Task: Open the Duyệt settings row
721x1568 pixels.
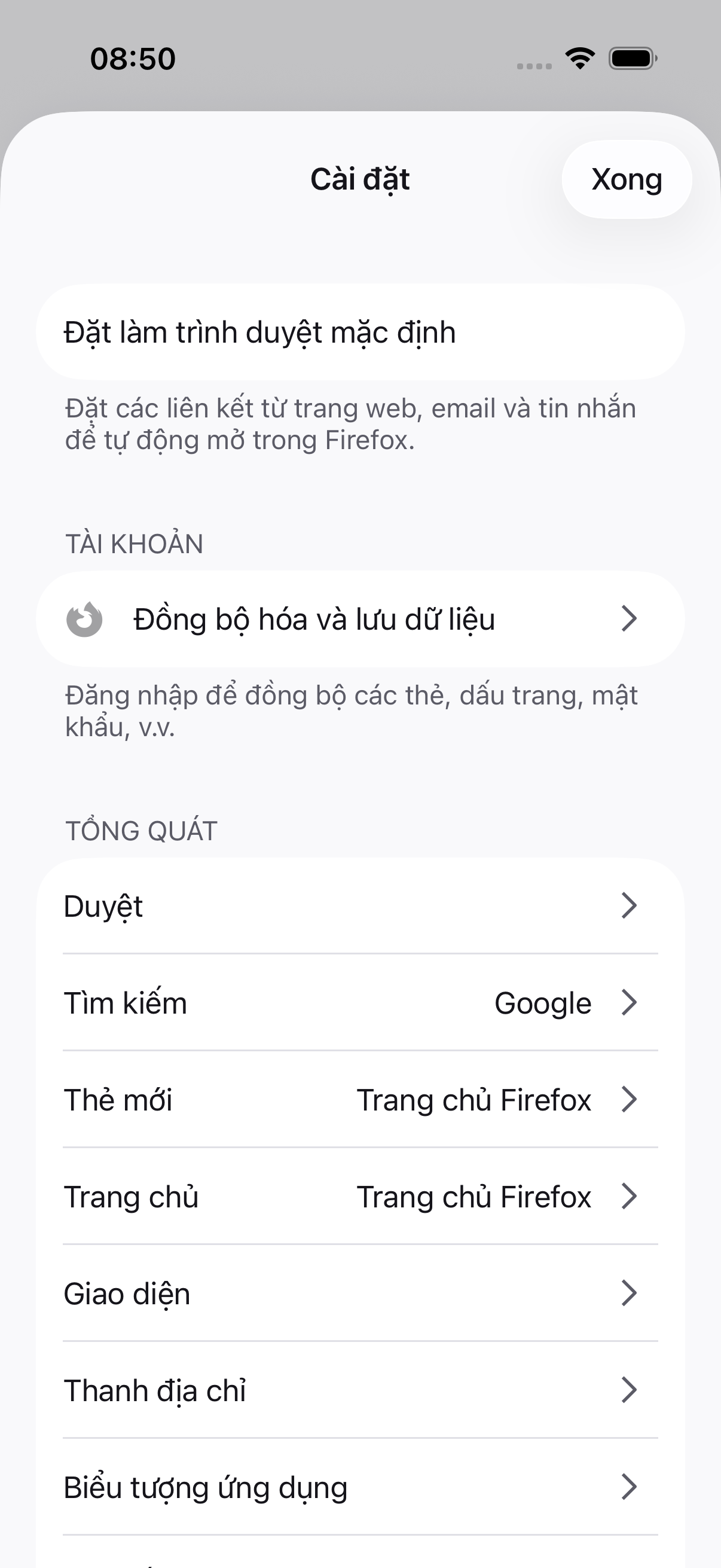Action: pyautogui.click(x=360, y=906)
